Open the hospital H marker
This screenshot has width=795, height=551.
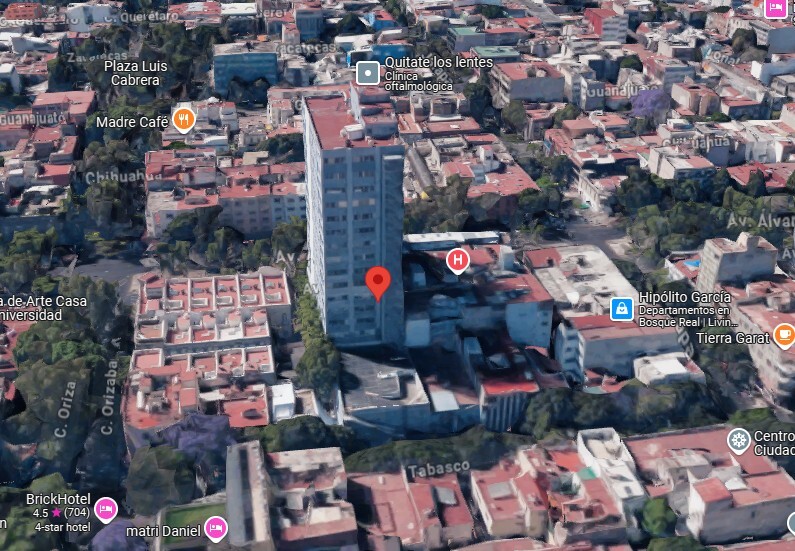tap(458, 261)
